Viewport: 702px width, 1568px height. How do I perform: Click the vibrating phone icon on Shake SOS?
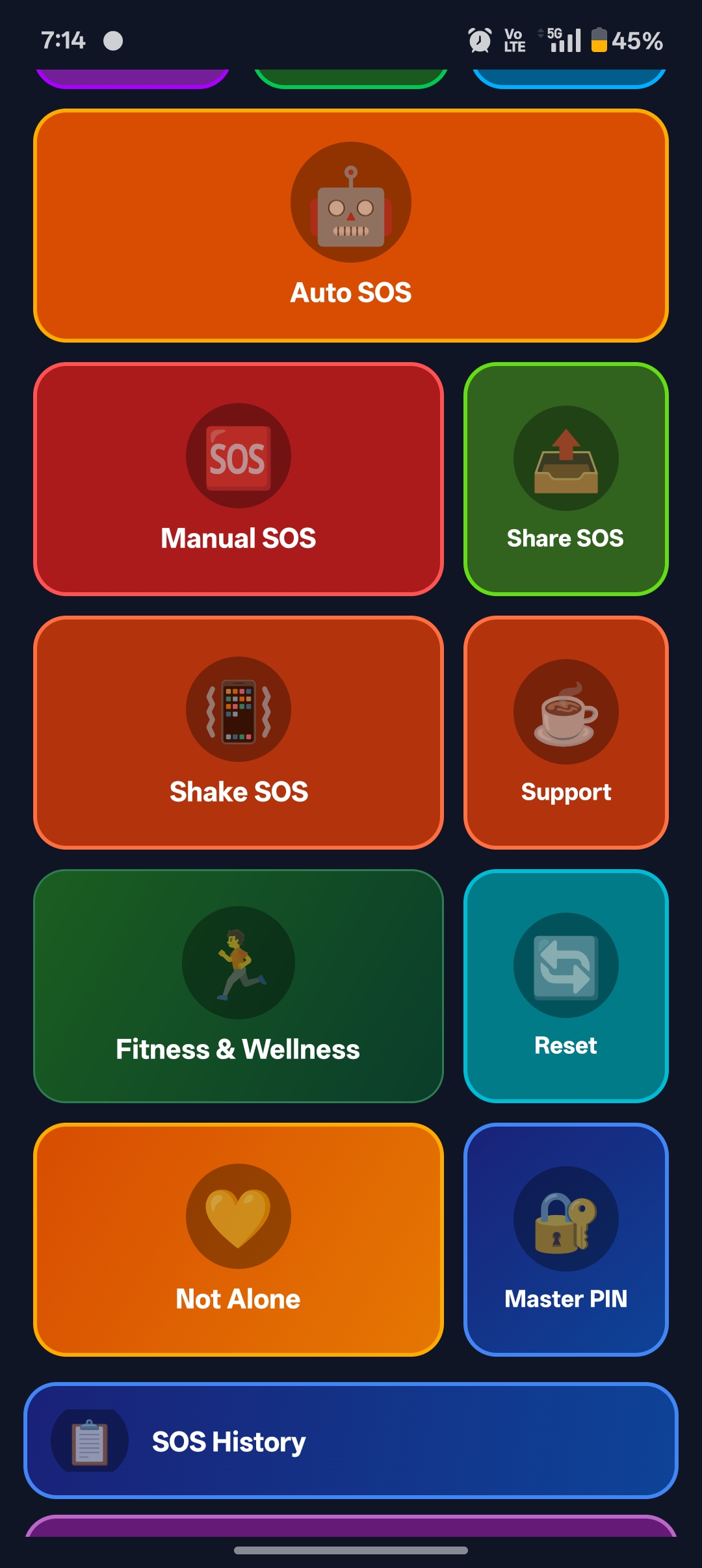(238, 711)
